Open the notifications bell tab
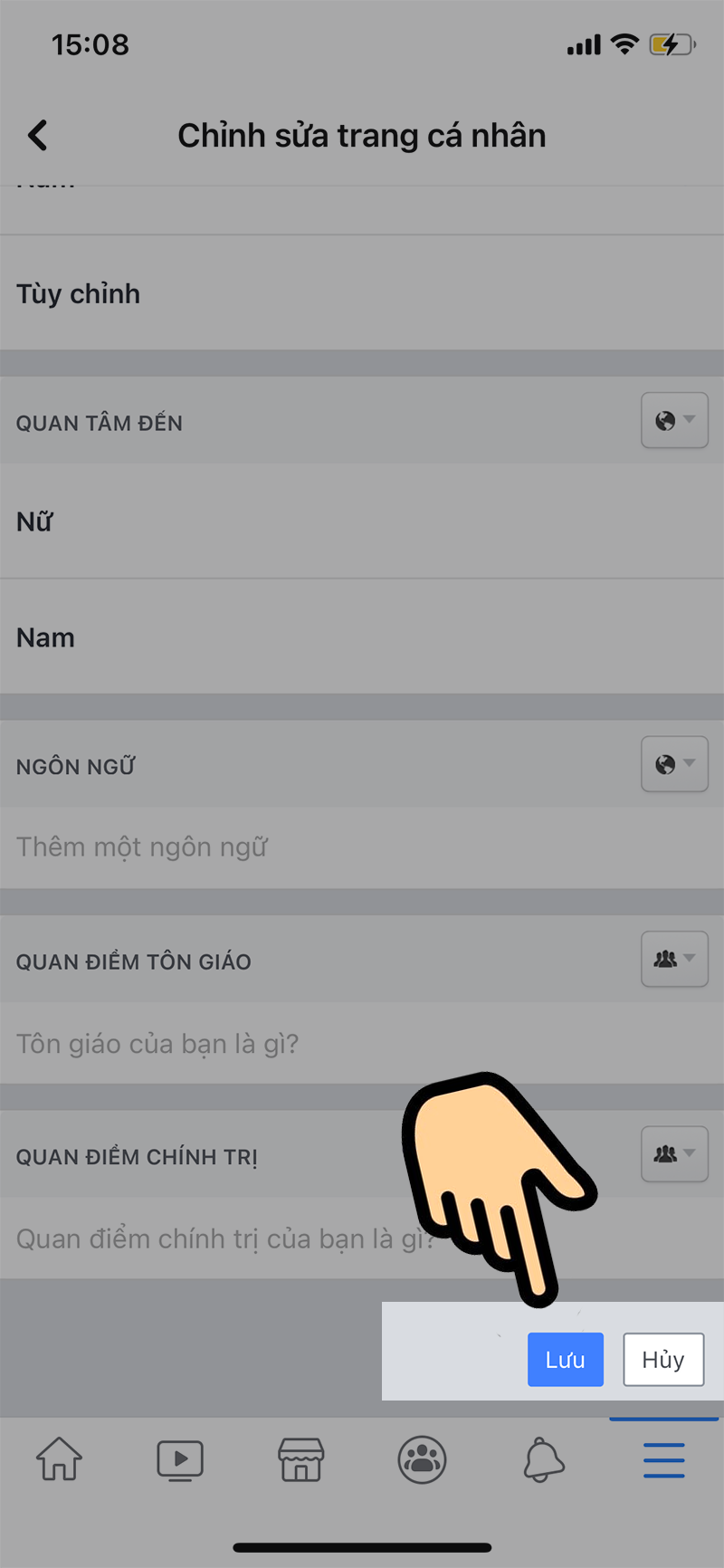The image size is (724, 1568). [543, 1459]
